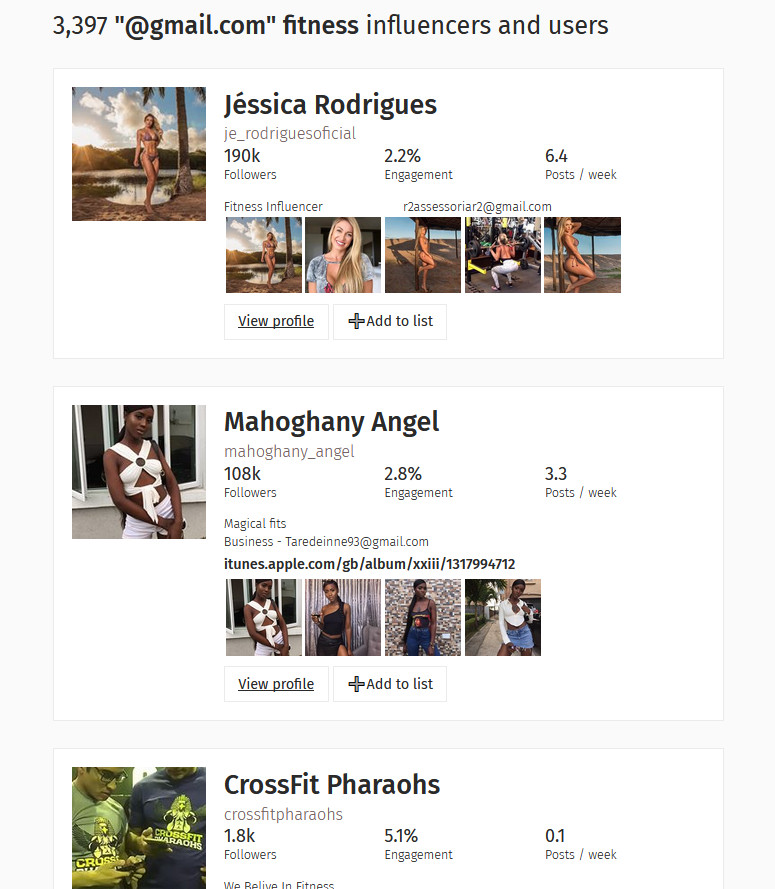Image resolution: width=775 pixels, height=889 pixels.
Task: Open the itunes.apple.com album link
Action: 369,564
